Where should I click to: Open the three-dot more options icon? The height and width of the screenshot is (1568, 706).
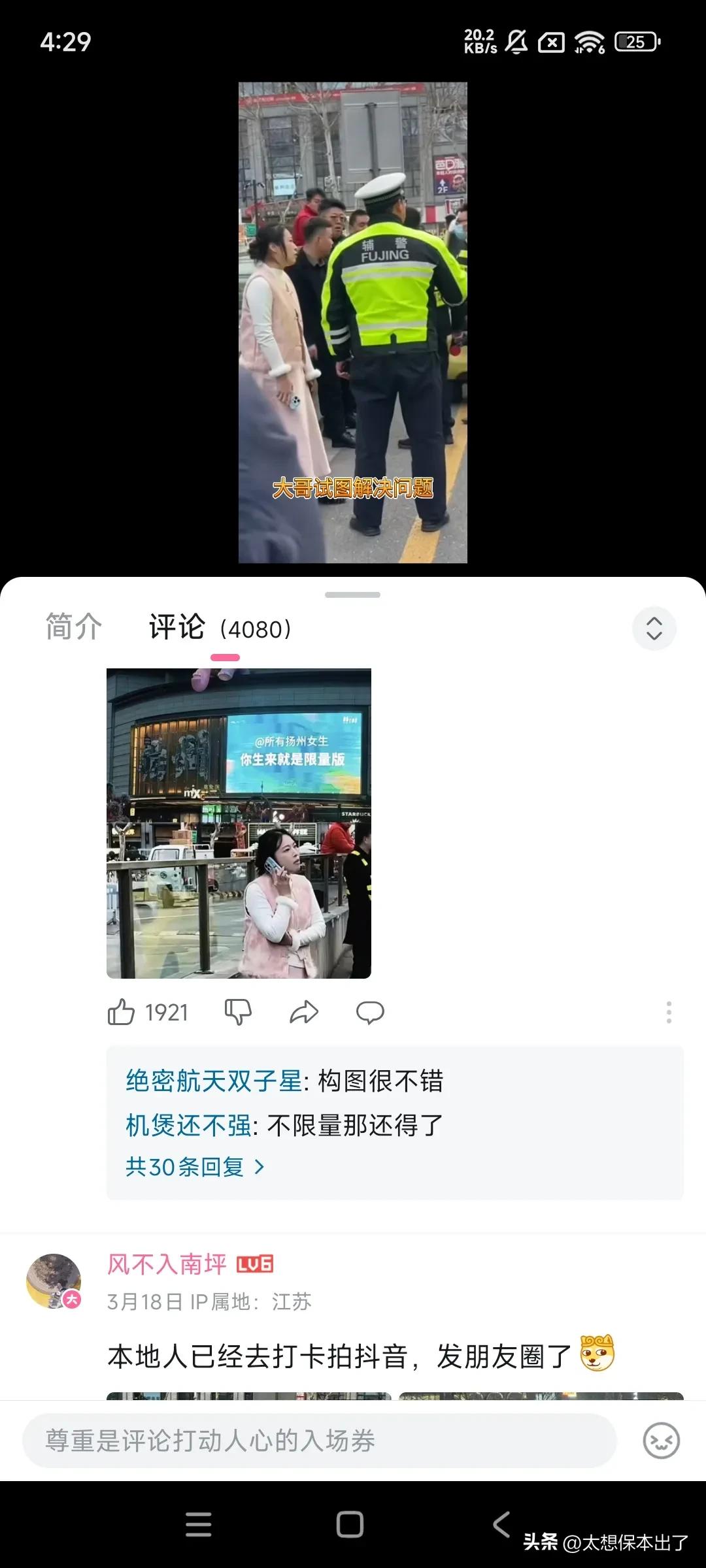pyautogui.click(x=668, y=1012)
